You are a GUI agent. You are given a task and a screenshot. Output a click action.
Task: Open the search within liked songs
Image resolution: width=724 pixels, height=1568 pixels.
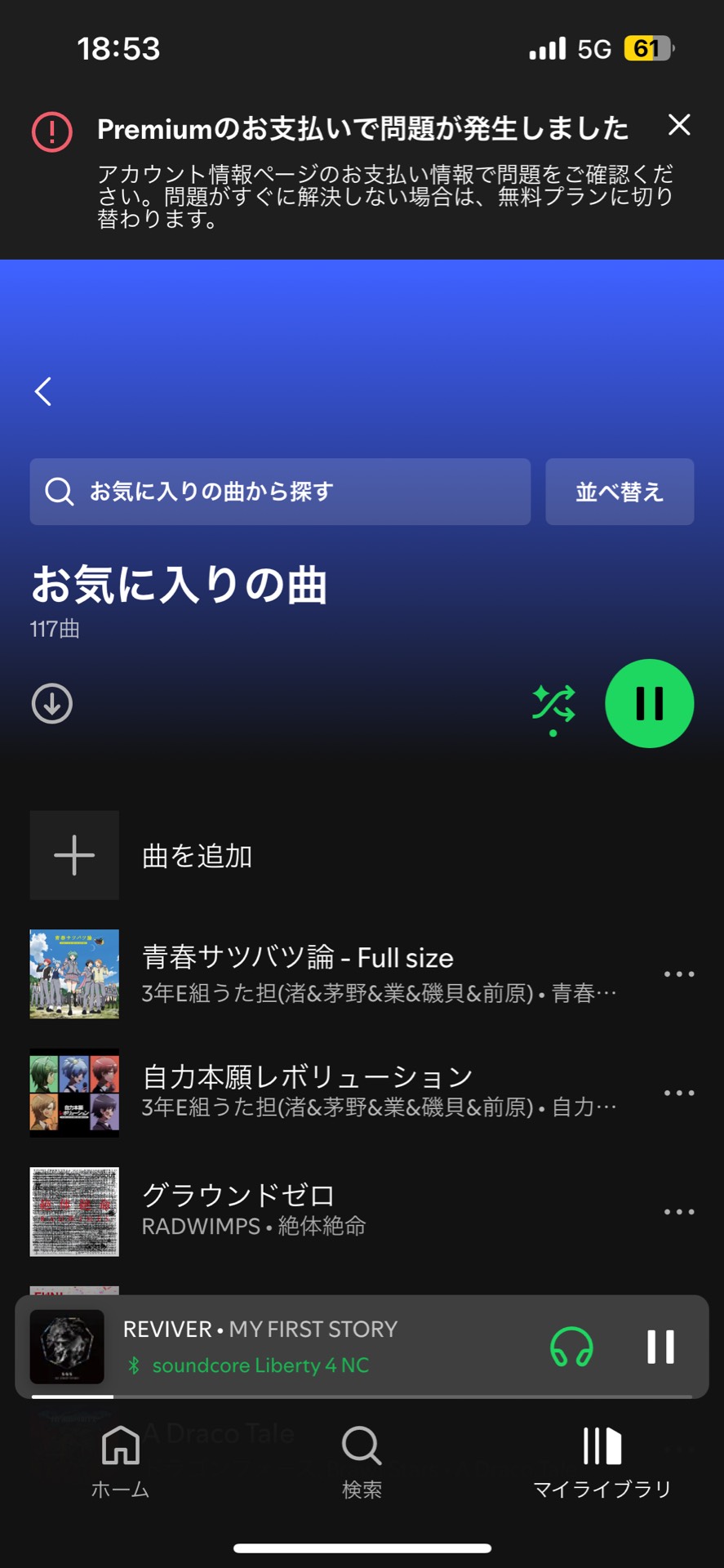coord(280,492)
